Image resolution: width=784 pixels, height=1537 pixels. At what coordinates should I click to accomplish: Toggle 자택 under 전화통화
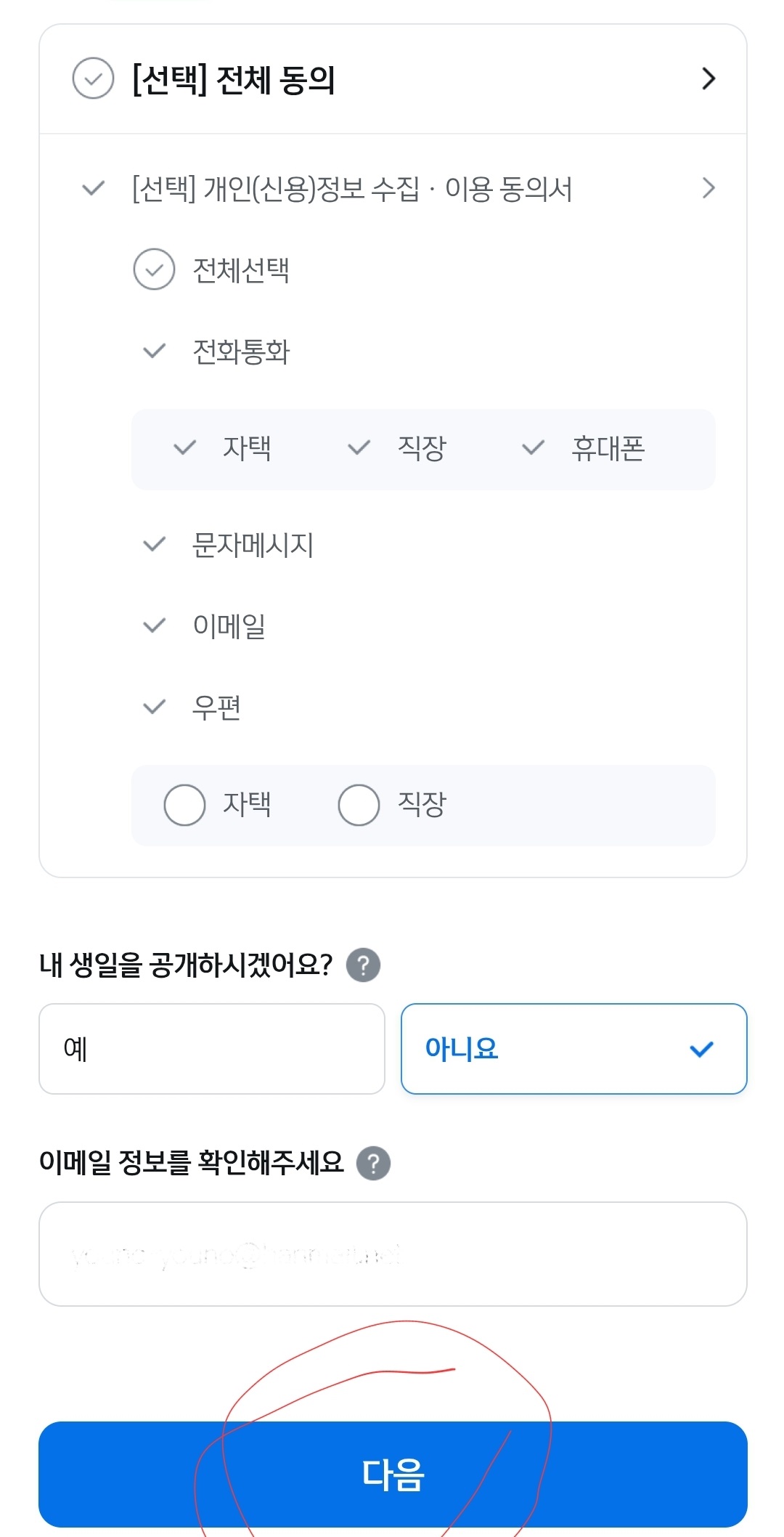pyautogui.click(x=185, y=447)
